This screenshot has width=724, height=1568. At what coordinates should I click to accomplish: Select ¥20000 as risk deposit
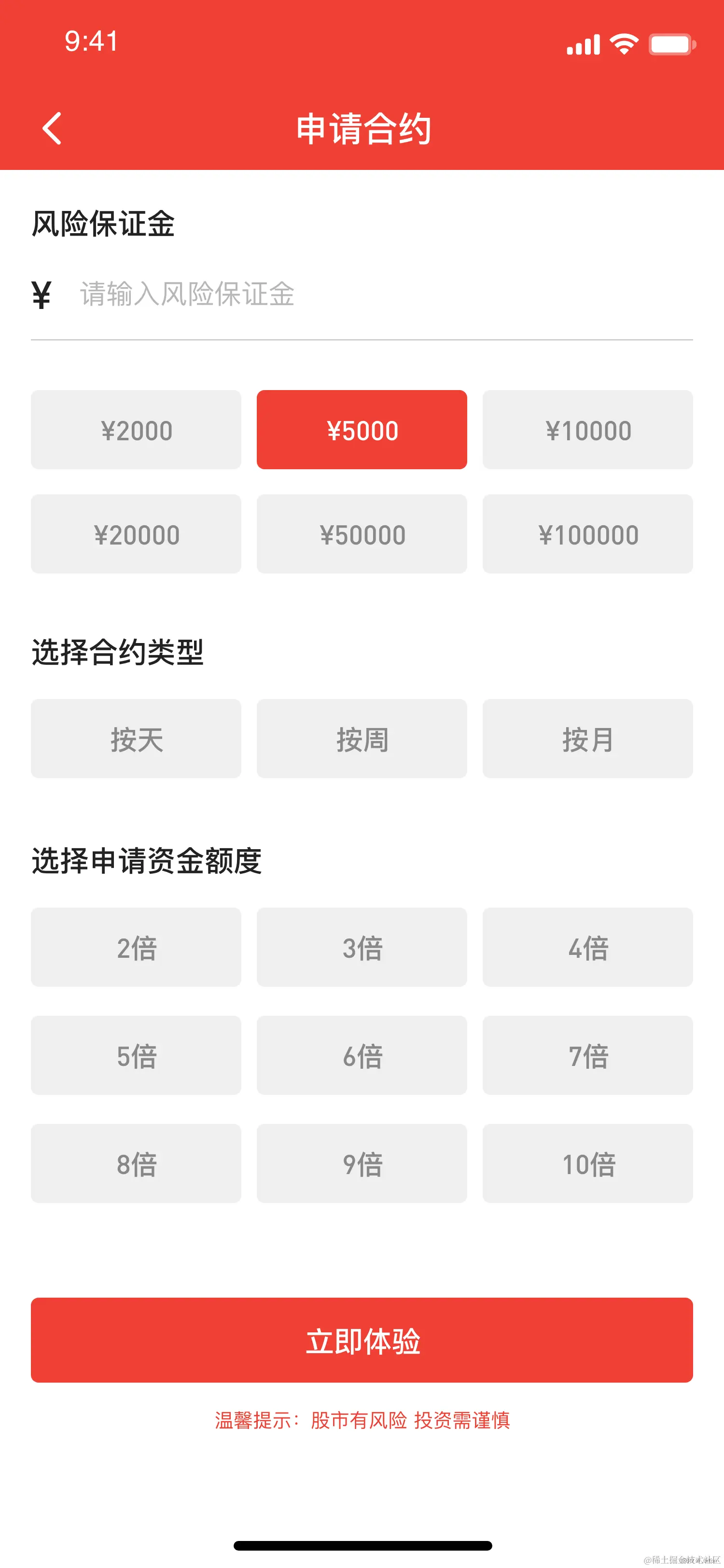(x=136, y=534)
